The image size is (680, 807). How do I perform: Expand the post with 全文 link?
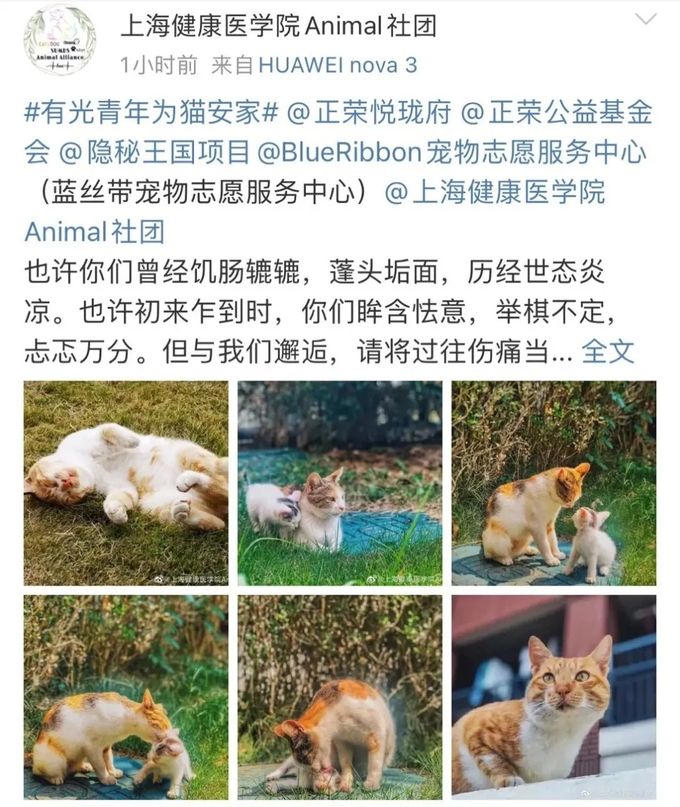[608, 352]
